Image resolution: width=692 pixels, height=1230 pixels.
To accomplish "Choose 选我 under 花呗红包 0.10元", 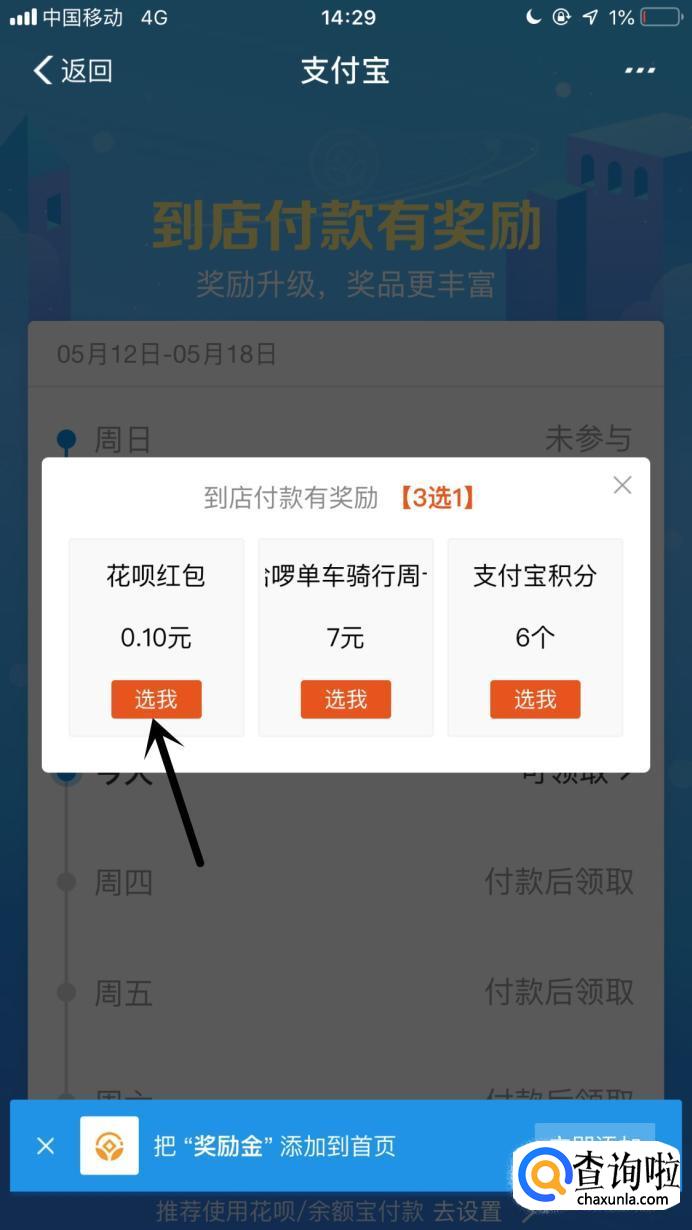I will point(156,699).
